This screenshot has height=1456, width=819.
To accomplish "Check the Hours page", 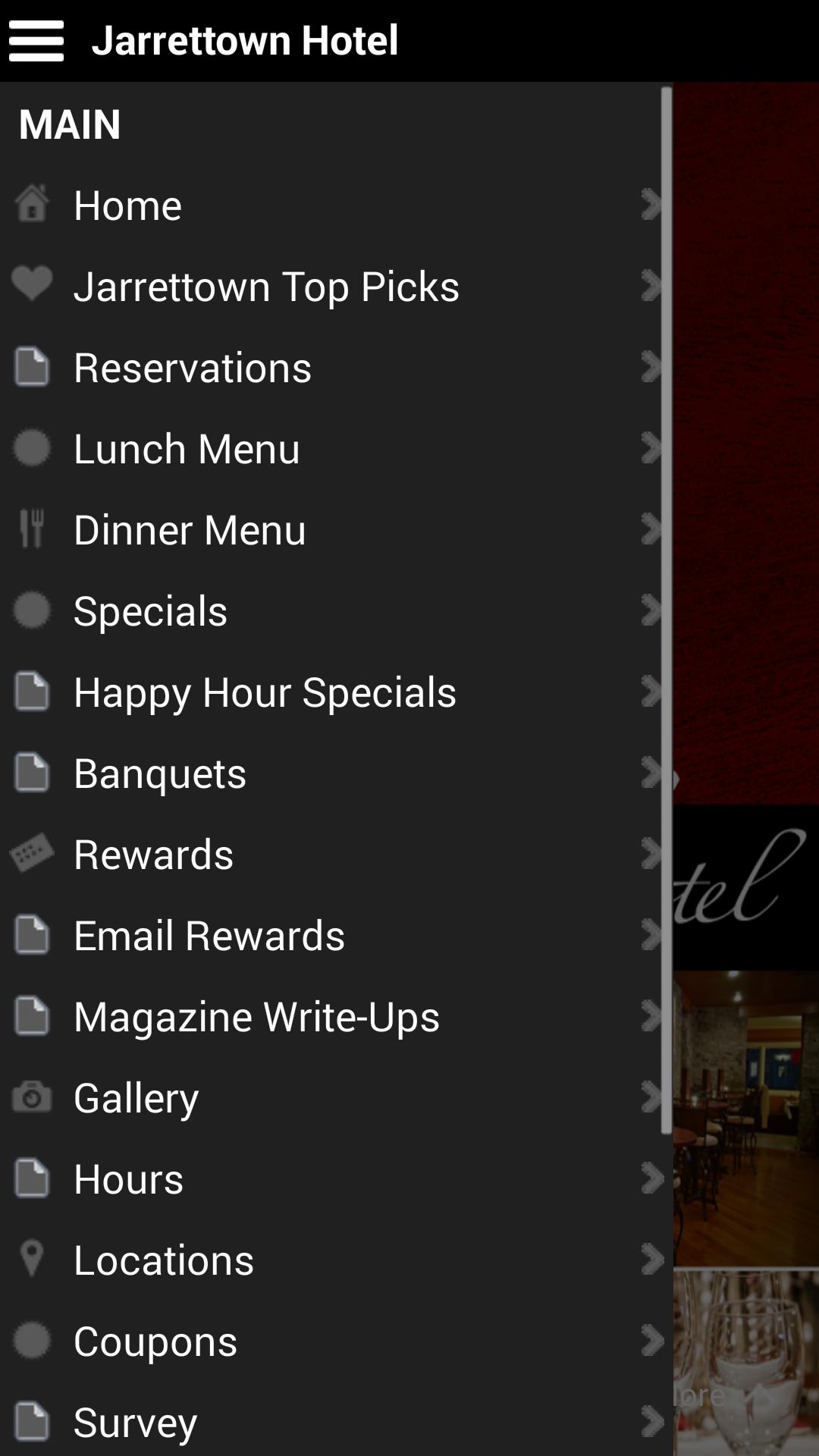I will (334, 1179).
